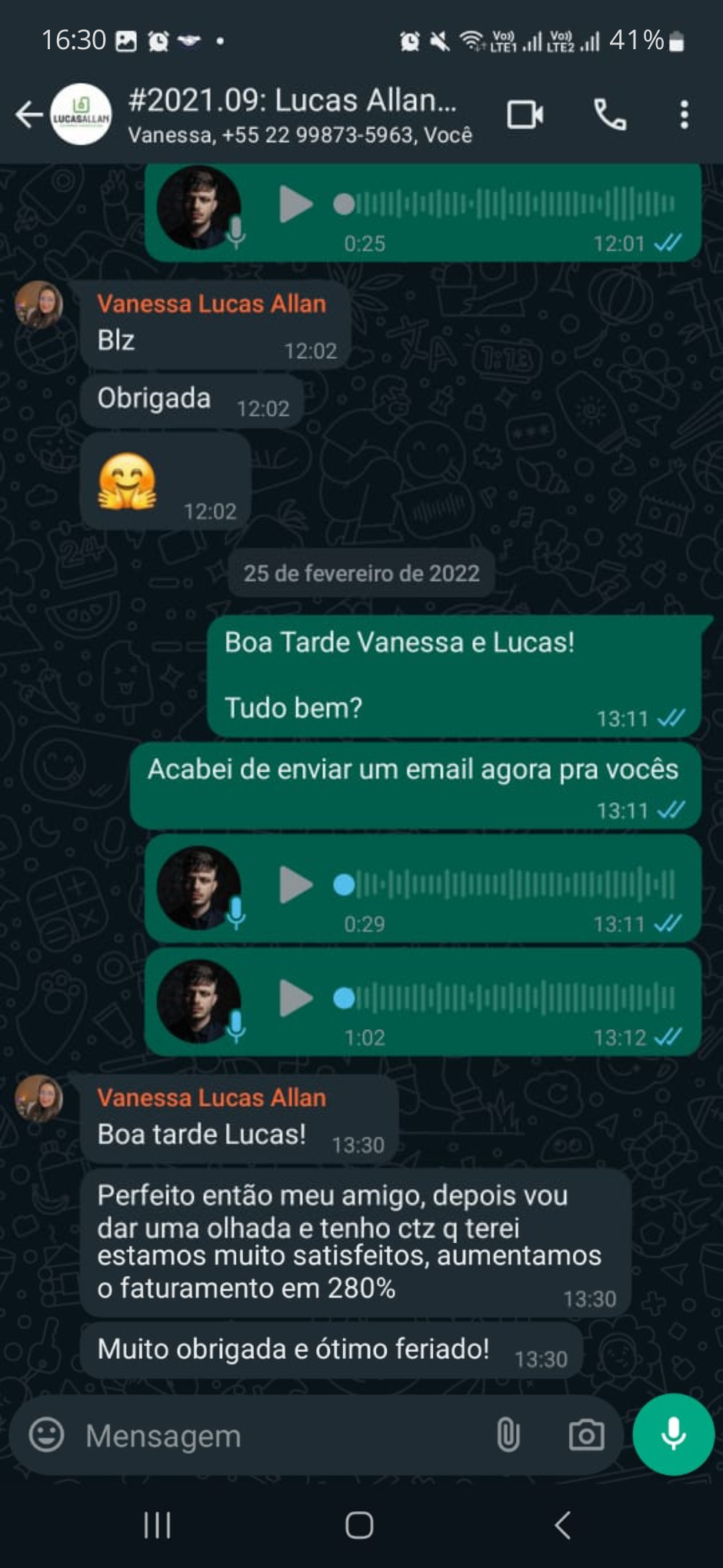Play the 1:02 voice message
Screen dimensions: 723x1568
click(x=295, y=998)
